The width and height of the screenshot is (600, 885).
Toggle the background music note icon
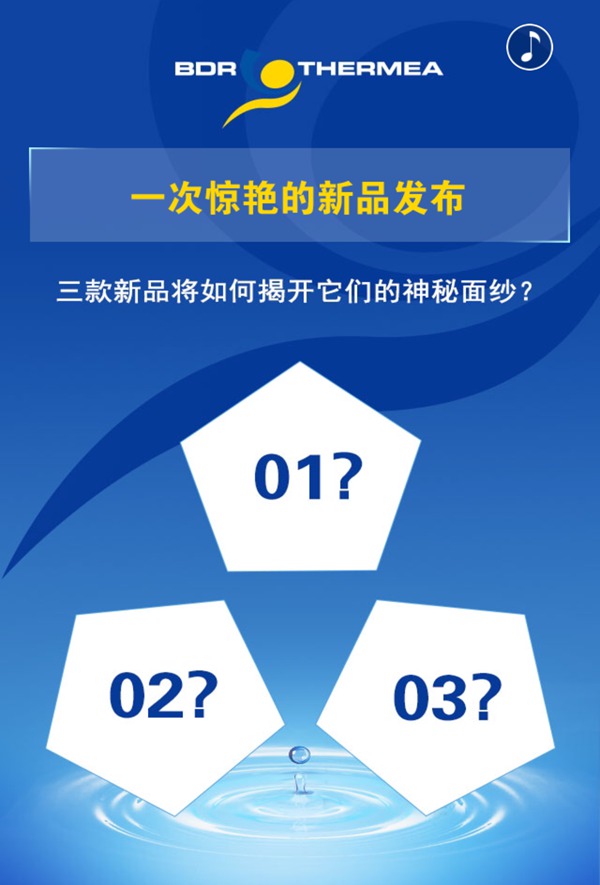pos(529,46)
